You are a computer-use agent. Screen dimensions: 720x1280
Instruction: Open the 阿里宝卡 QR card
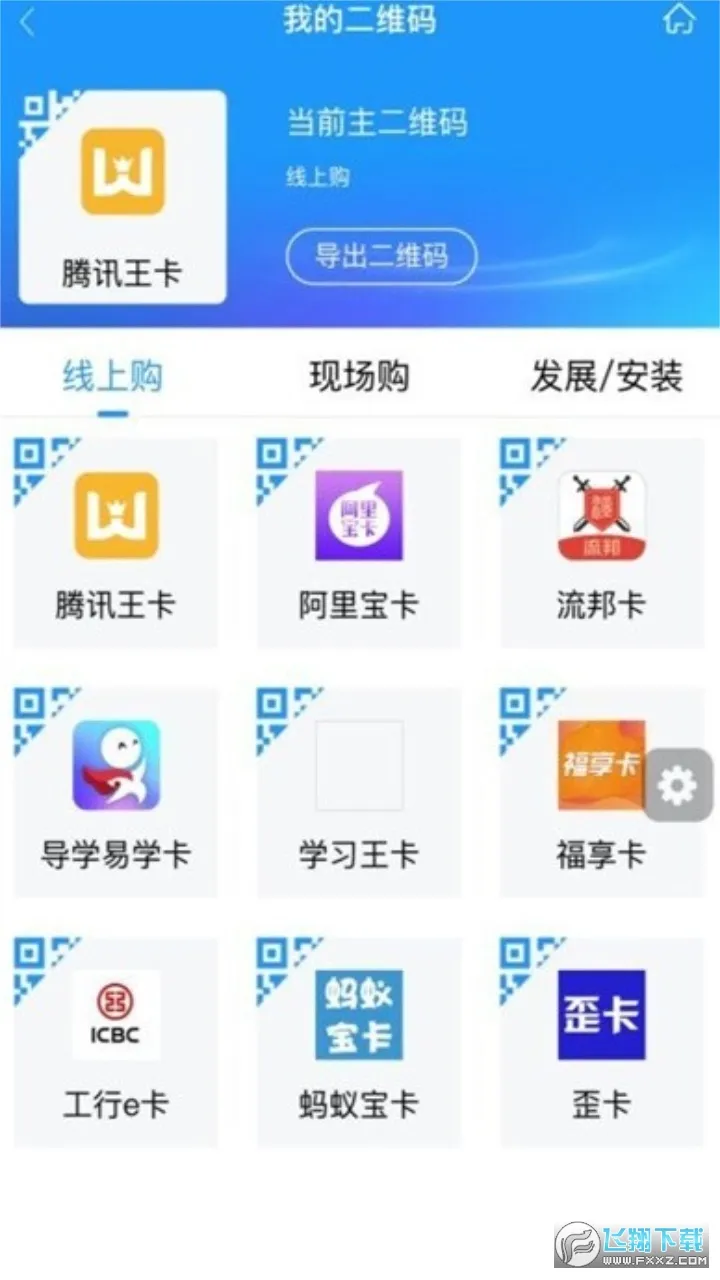pyautogui.click(x=359, y=543)
